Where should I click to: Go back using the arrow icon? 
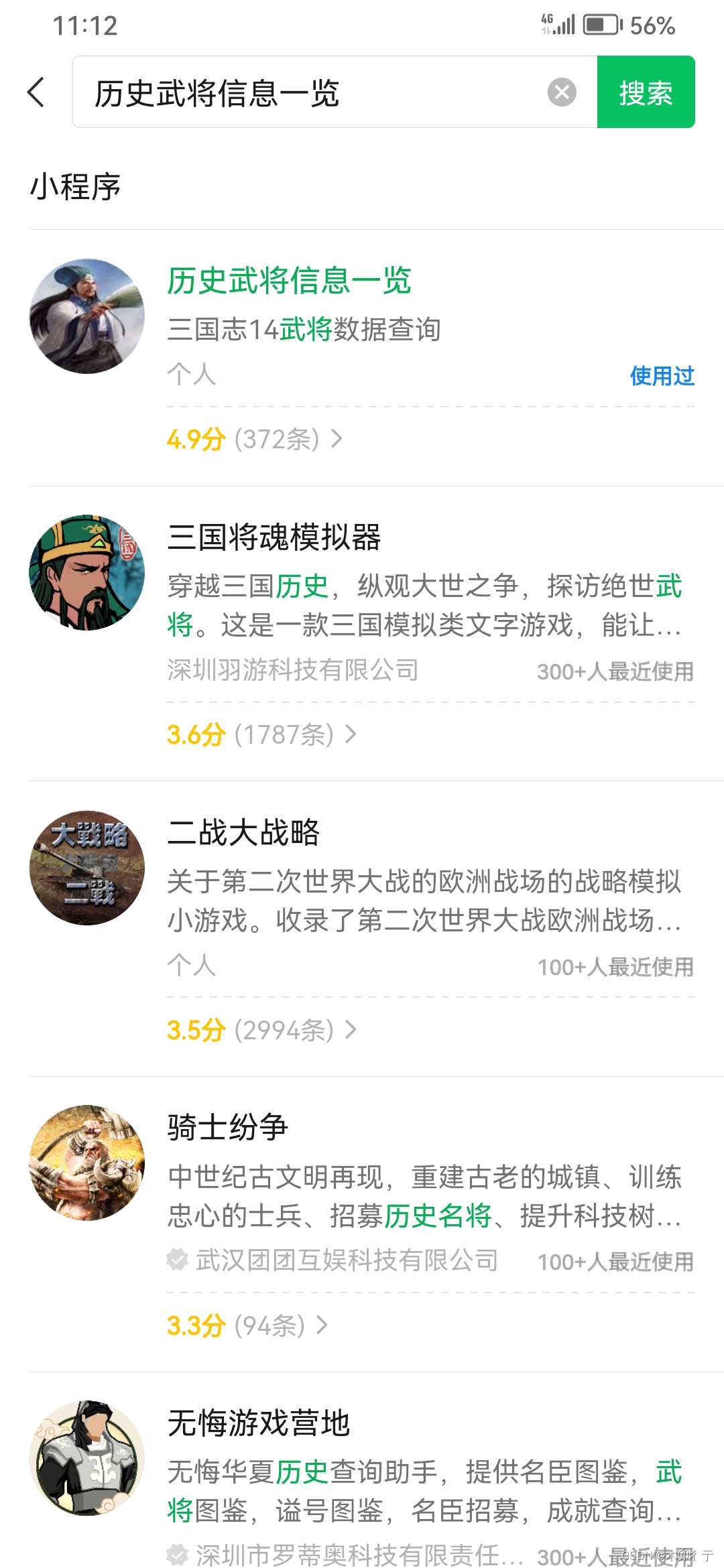coord(36,92)
